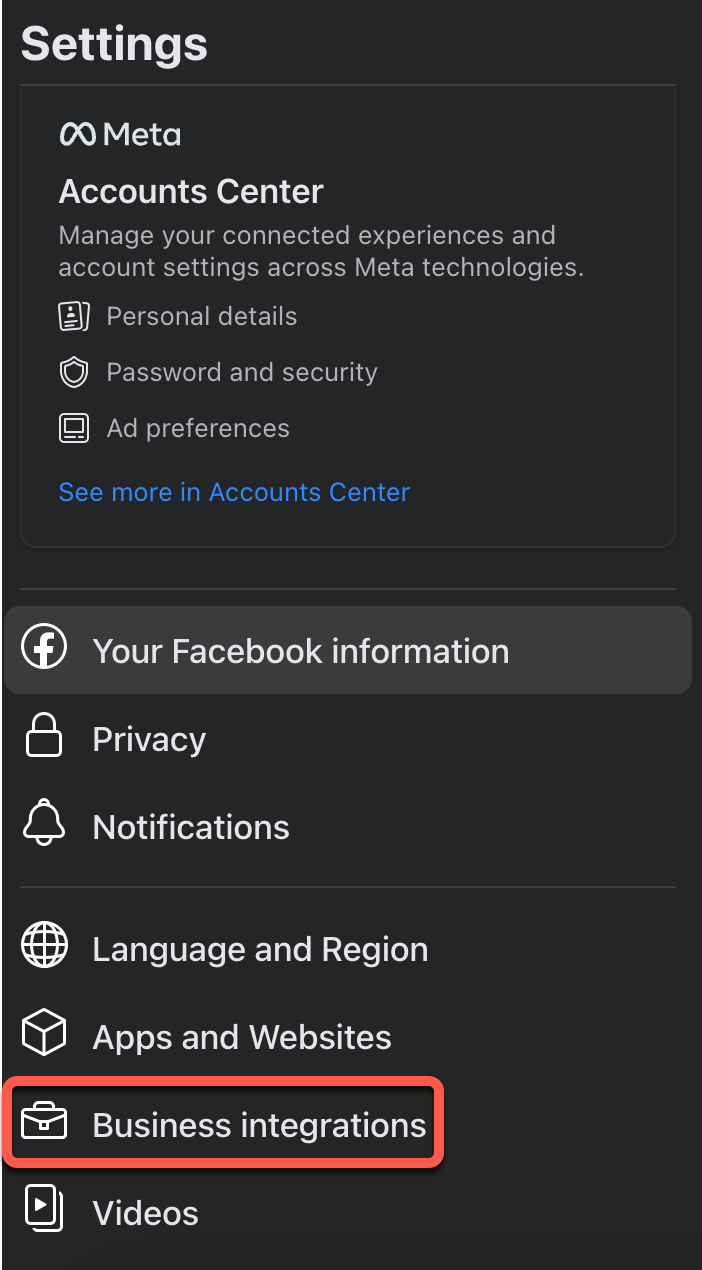Open Privacy settings
The image size is (702, 1270).
(149, 740)
